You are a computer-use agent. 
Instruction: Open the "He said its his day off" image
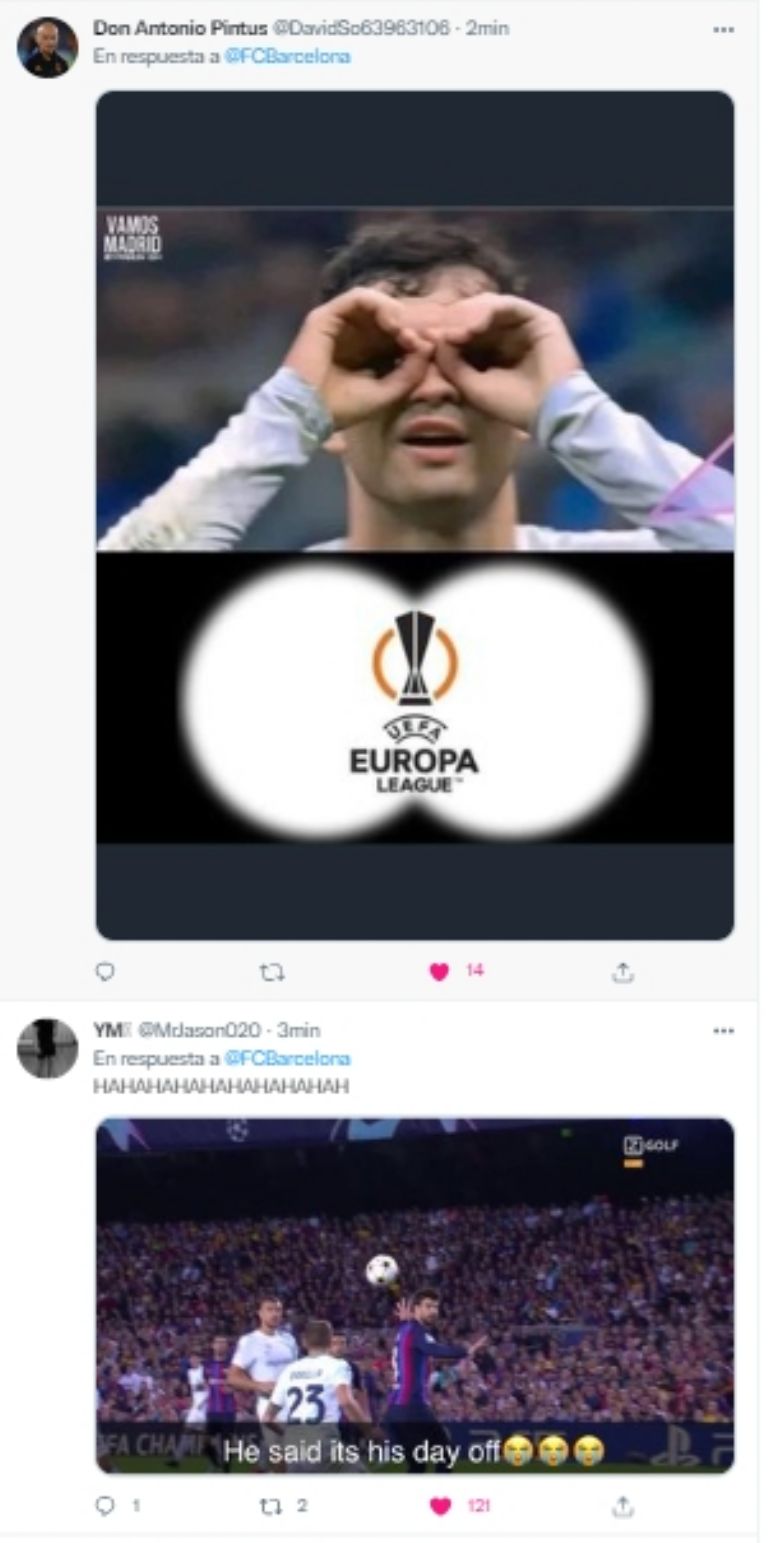coord(414,1295)
